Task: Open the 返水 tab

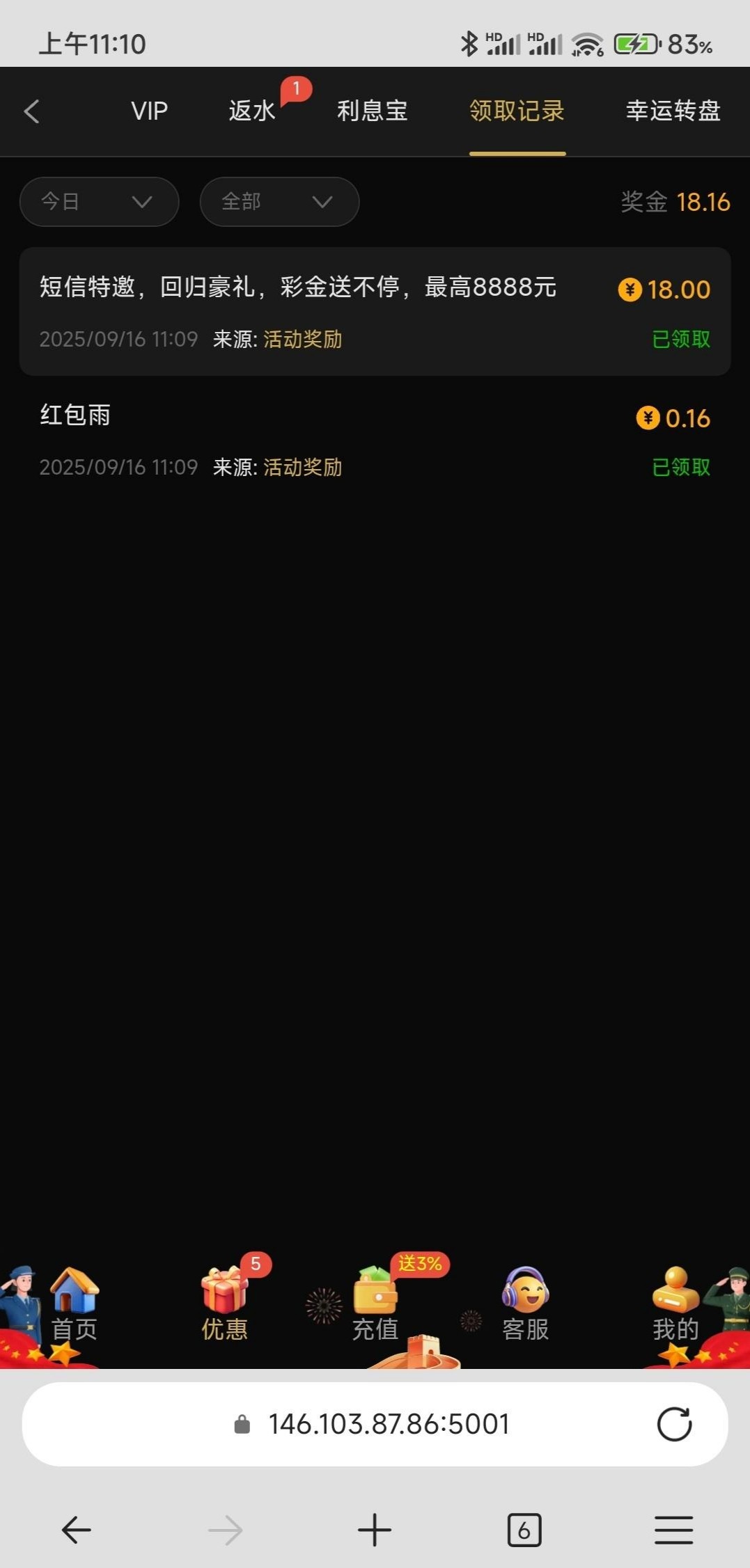Action: 252,111
